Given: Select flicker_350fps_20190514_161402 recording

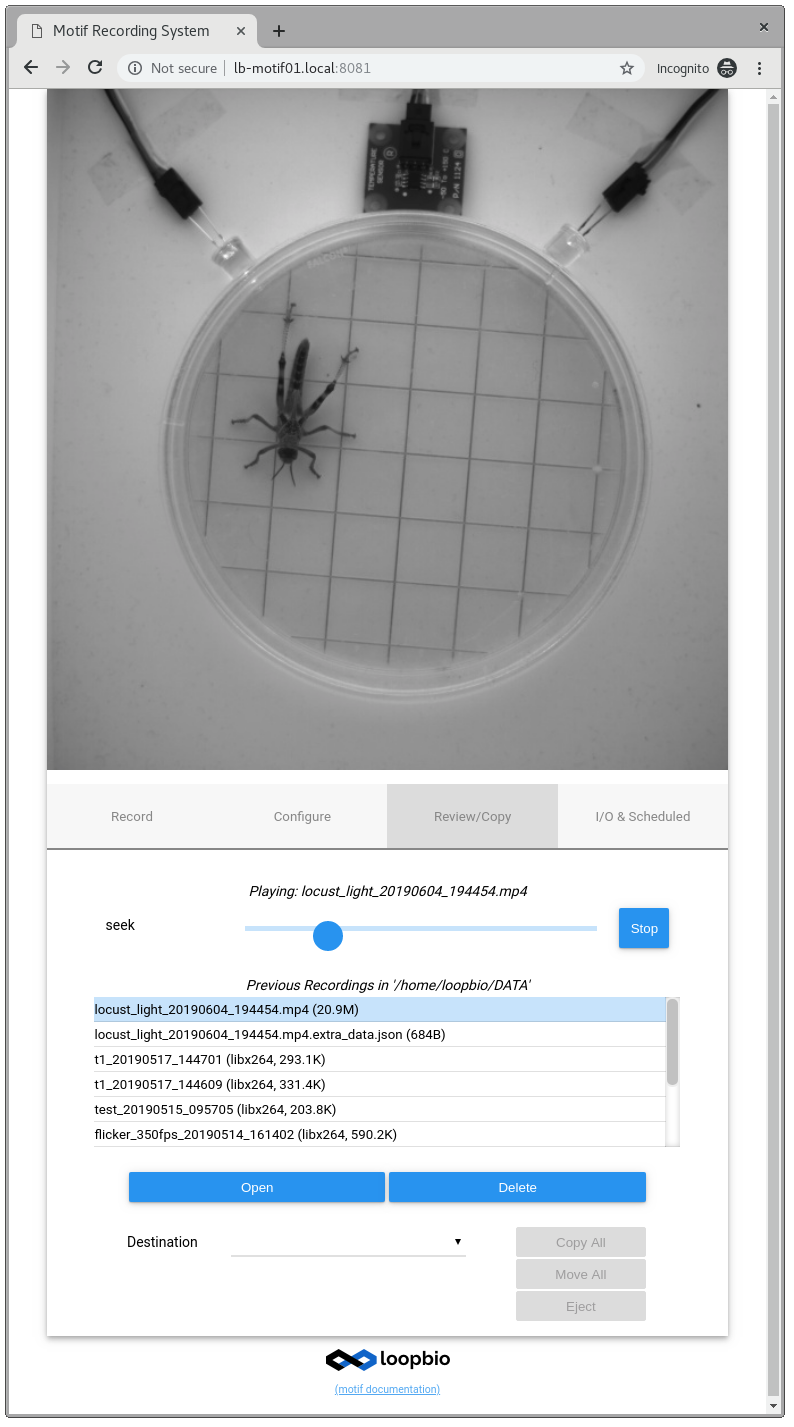Looking at the screenshot, I should point(380,1134).
